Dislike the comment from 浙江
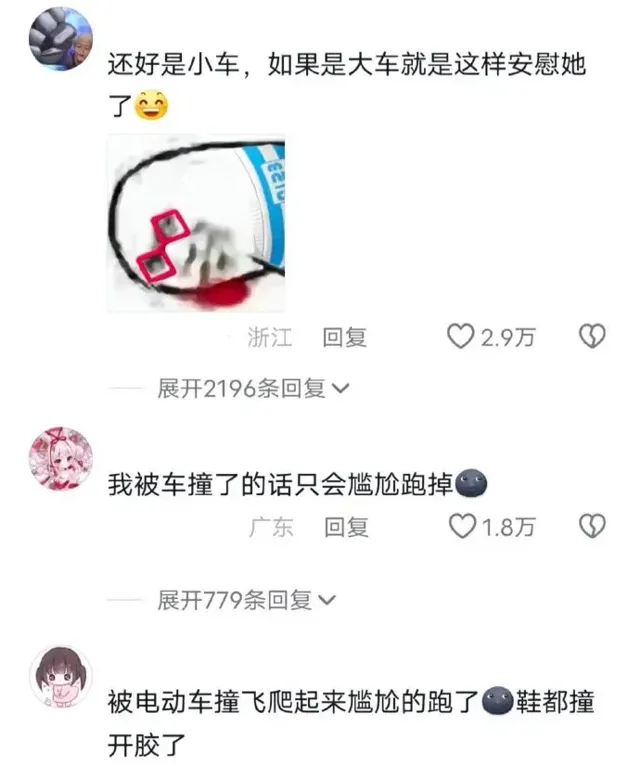Screen dimensions: 640x765 click(x=592, y=337)
